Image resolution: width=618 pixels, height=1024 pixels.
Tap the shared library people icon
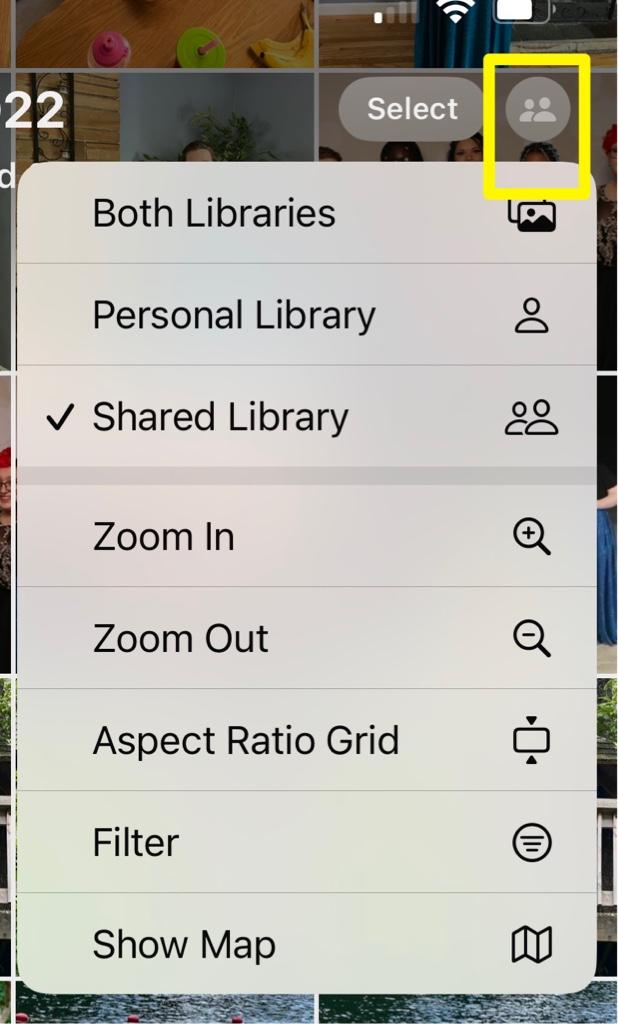[538, 110]
